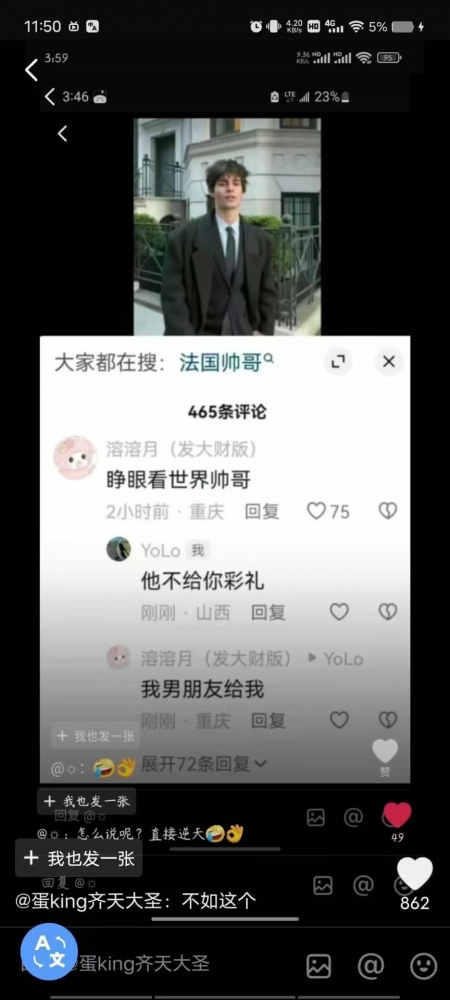Insert an @ mention from the bottom reply bar
Screen dimensions: 450x1000
click(371, 966)
